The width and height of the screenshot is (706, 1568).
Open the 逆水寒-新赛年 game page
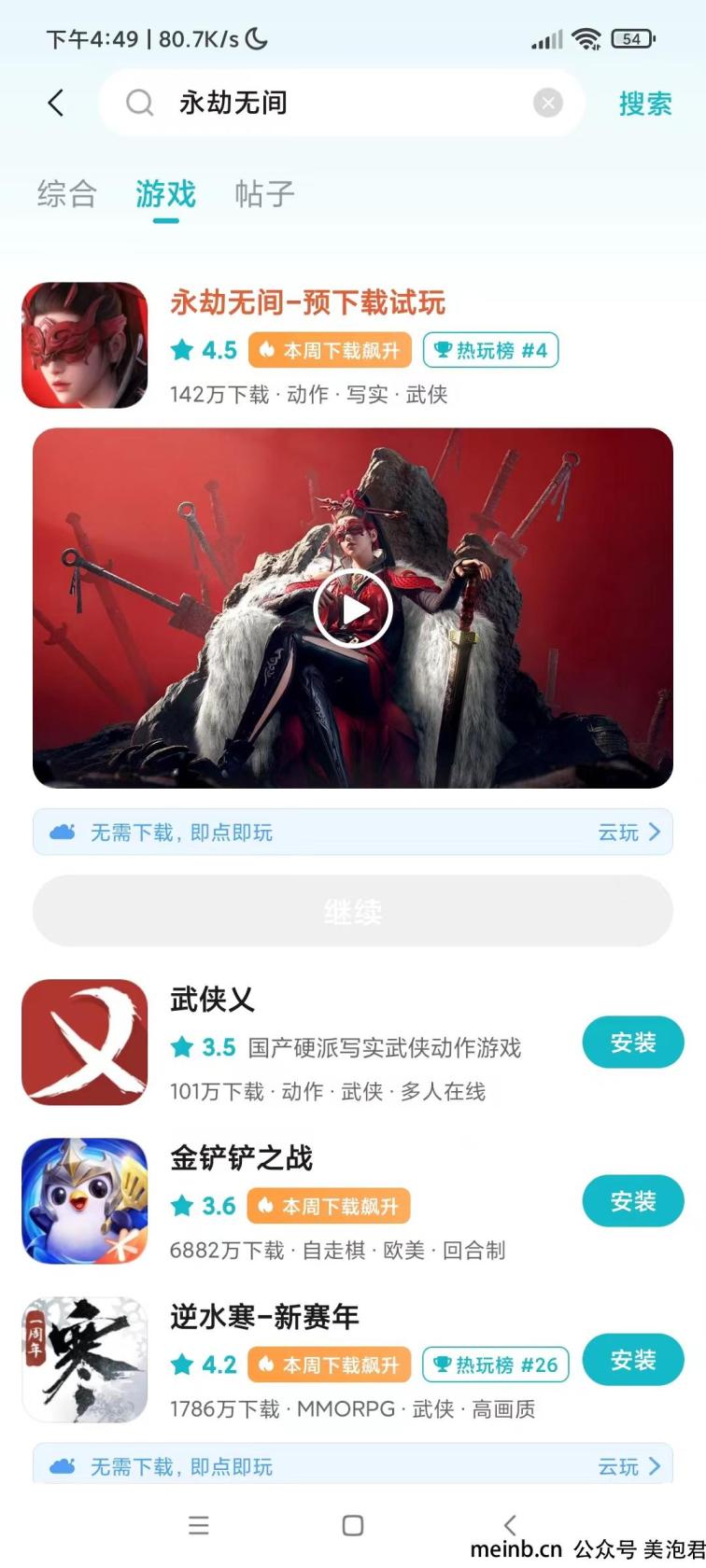pyautogui.click(x=264, y=1317)
